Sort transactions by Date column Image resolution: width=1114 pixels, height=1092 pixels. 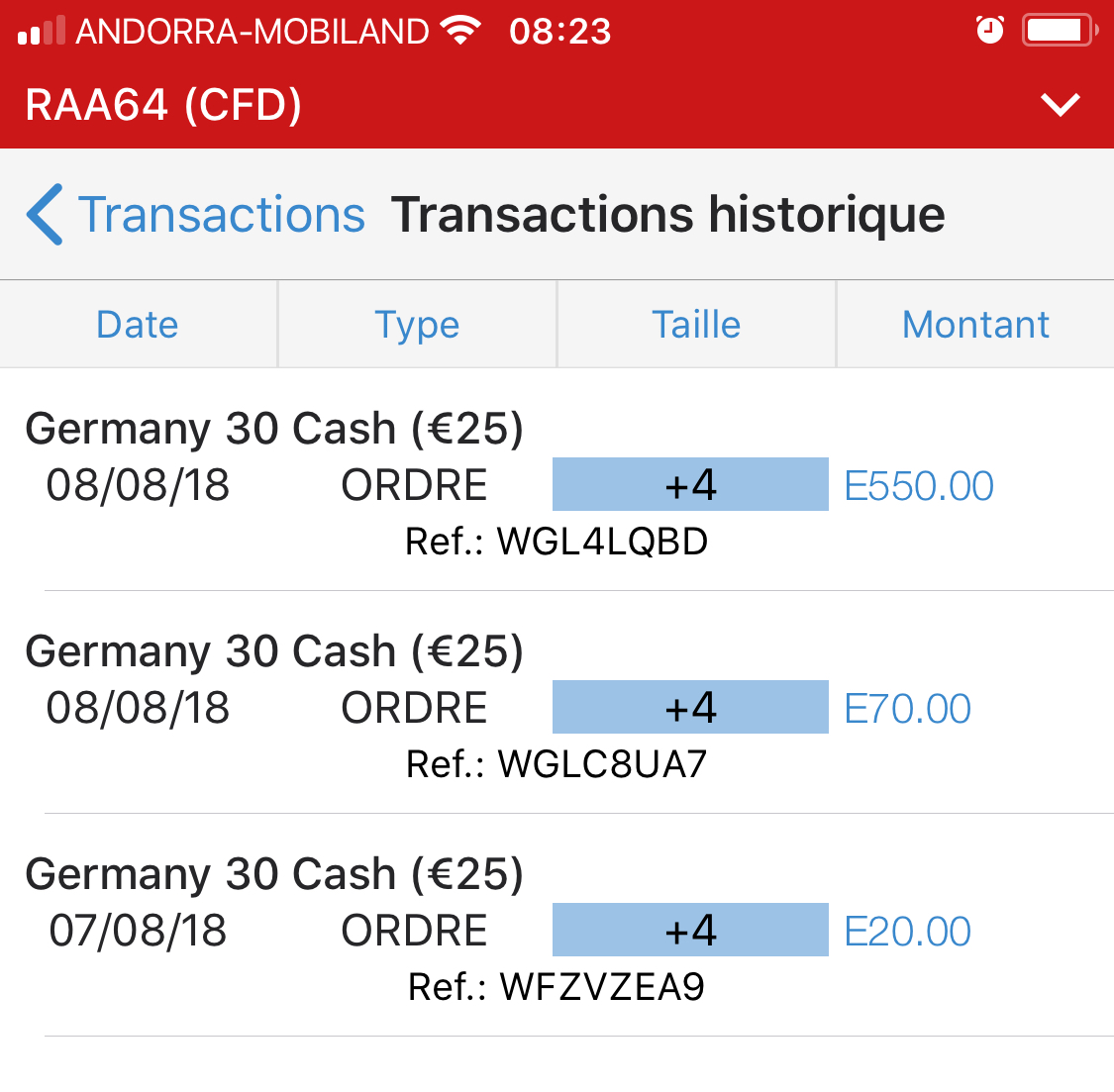point(138,325)
